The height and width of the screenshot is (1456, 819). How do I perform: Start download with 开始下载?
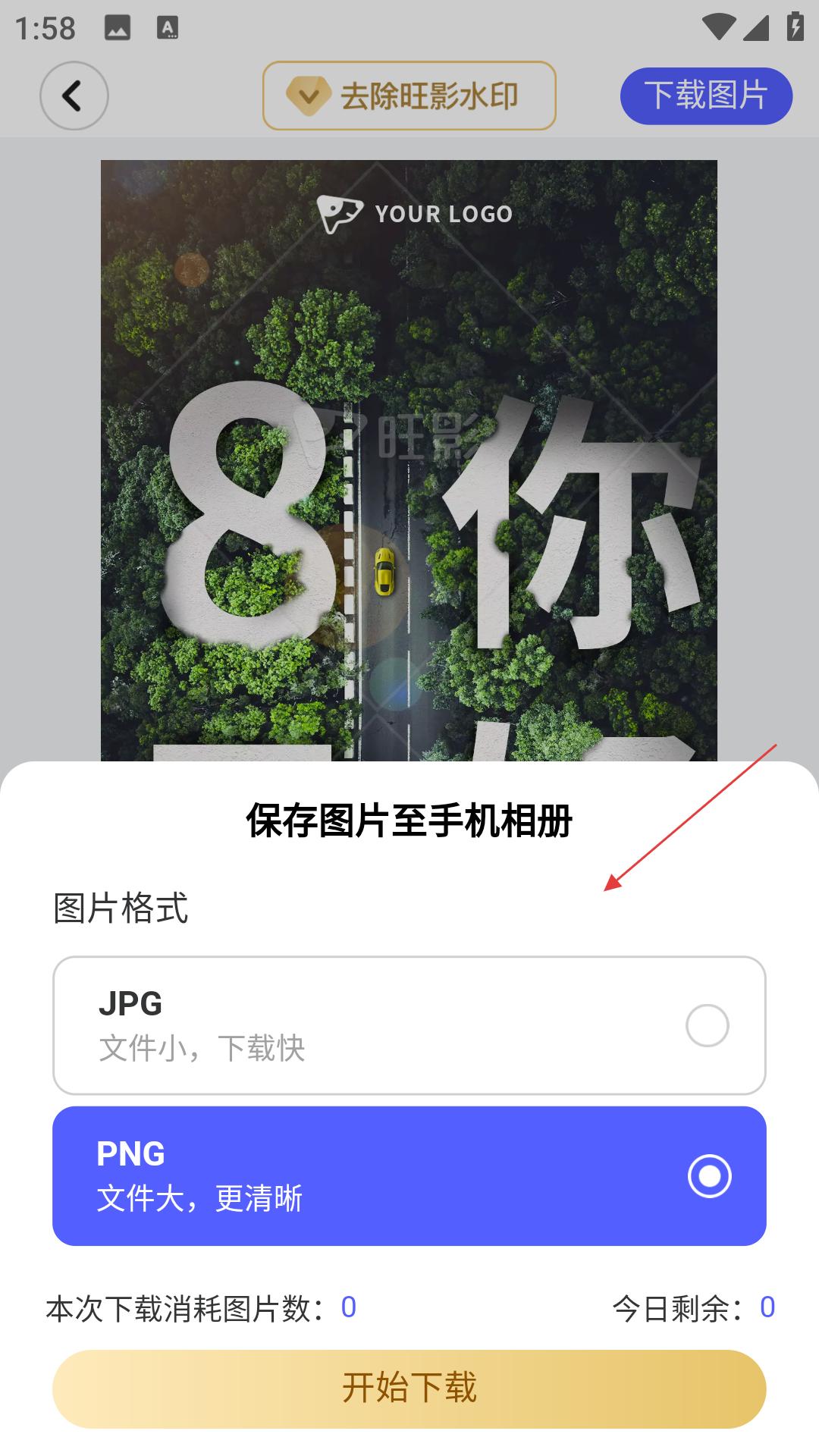click(409, 1389)
